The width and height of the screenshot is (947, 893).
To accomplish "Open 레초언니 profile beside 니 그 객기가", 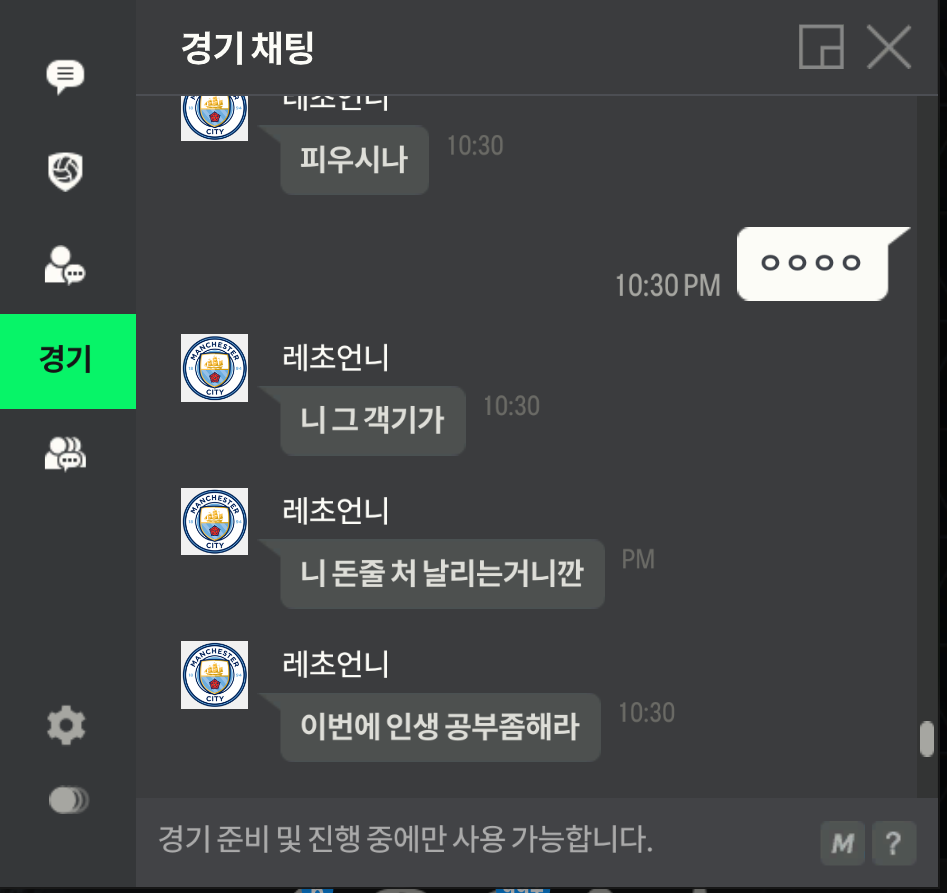I will 214,368.
